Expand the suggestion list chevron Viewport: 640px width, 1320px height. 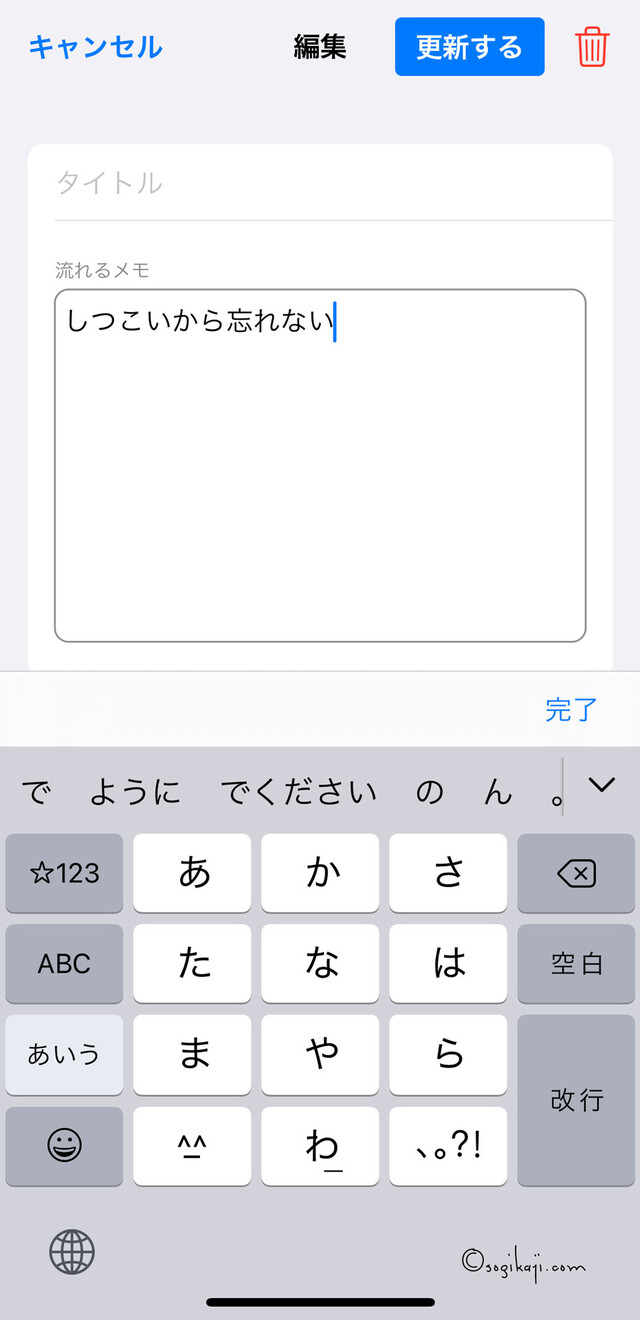[602, 786]
